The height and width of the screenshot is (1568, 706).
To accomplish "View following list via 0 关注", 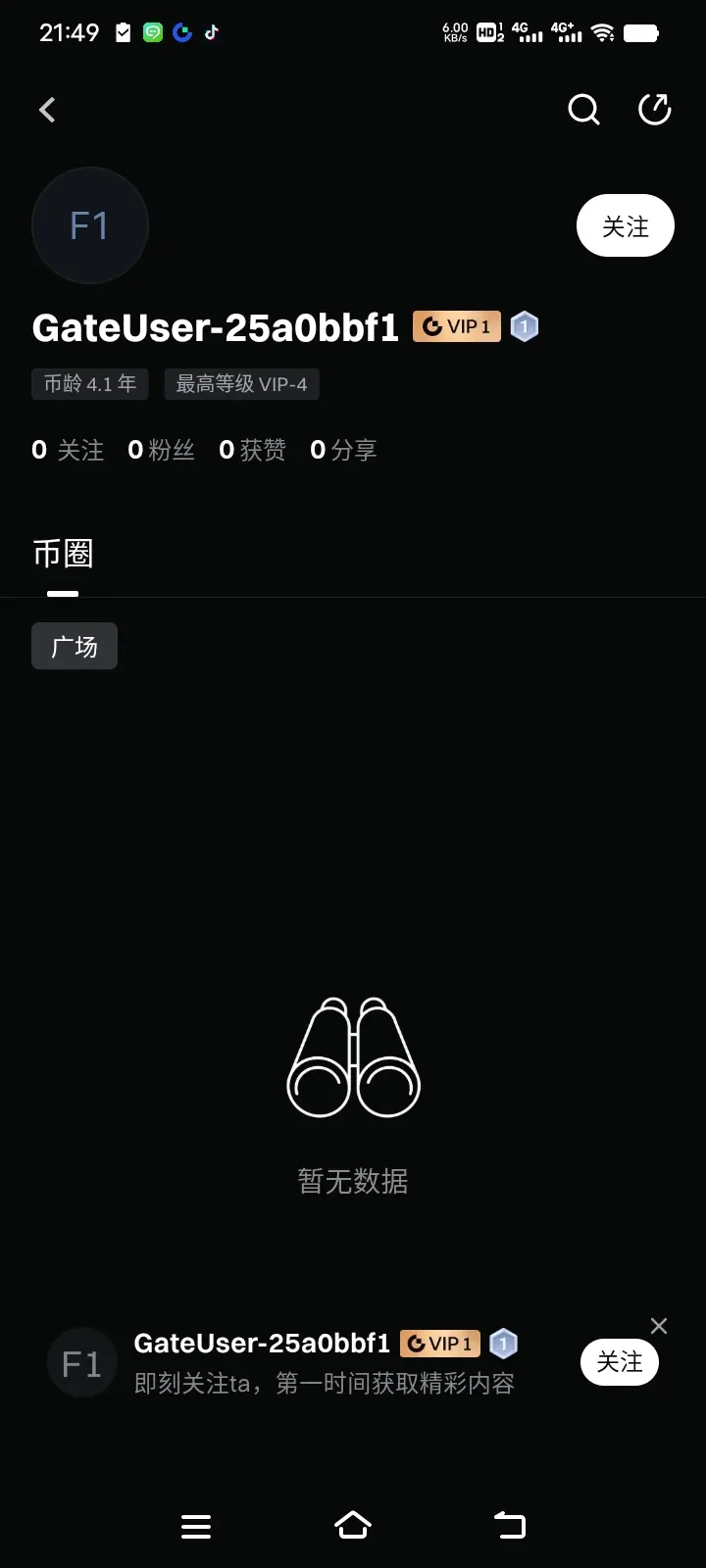I will click(x=66, y=450).
